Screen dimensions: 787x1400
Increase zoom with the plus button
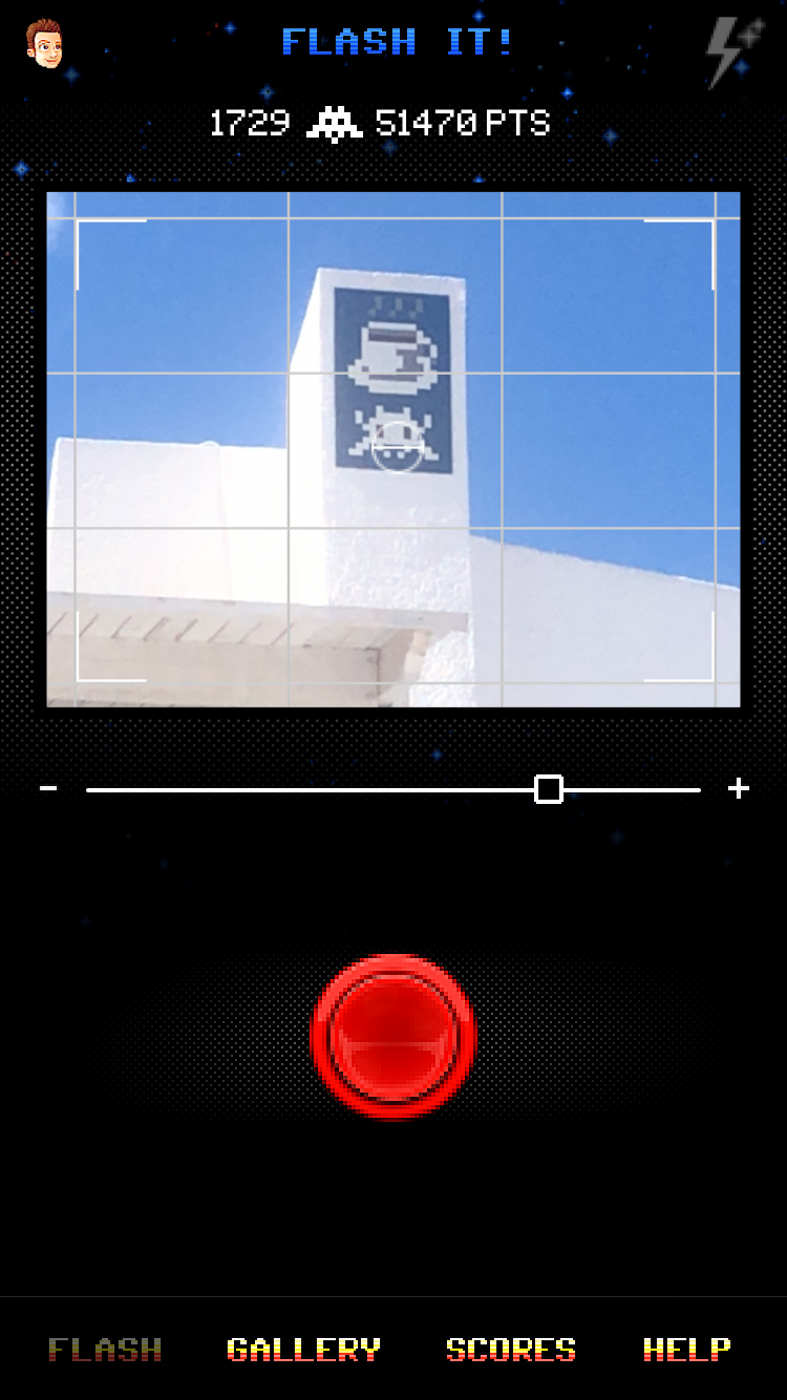(738, 789)
